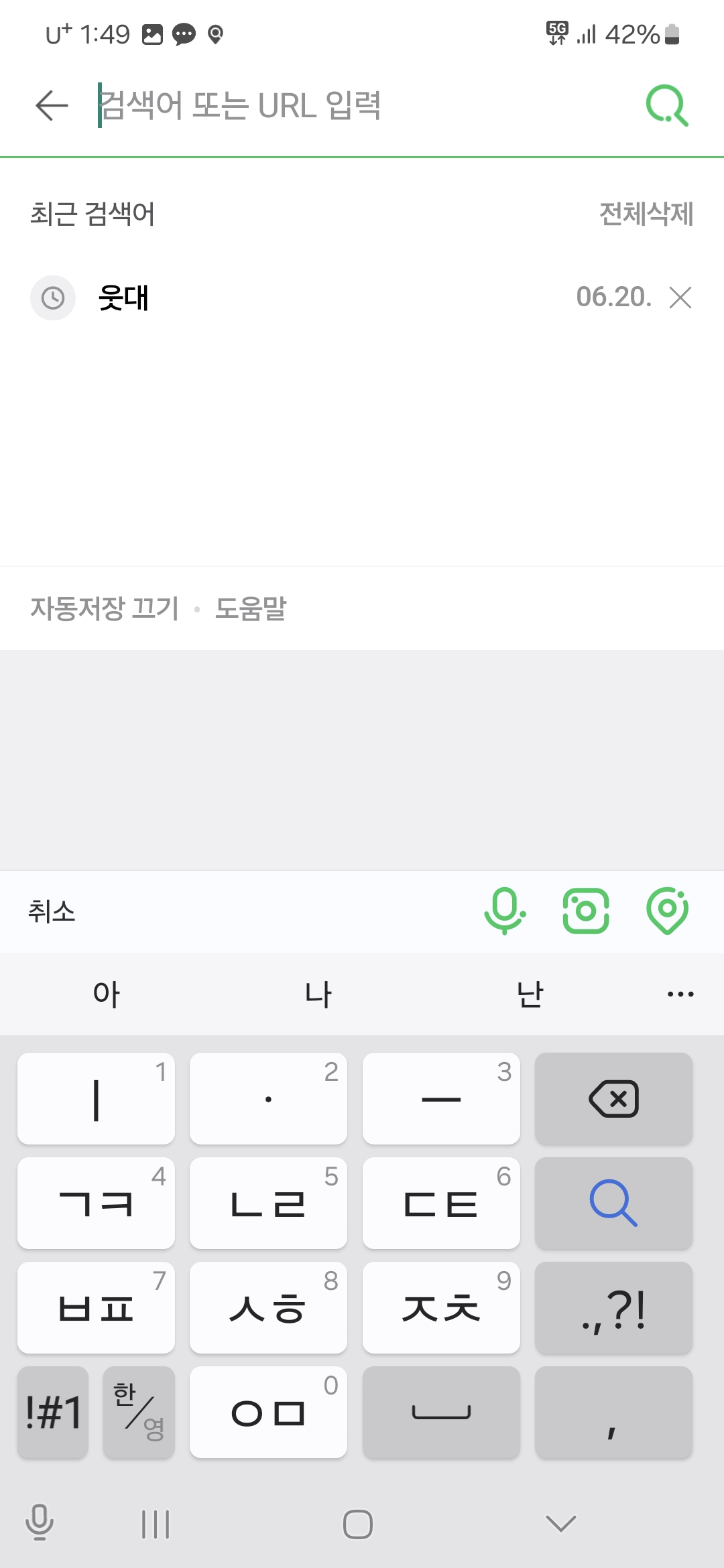Start voice search with green microphone
The height and width of the screenshot is (1568, 724).
tap(504, 911)
